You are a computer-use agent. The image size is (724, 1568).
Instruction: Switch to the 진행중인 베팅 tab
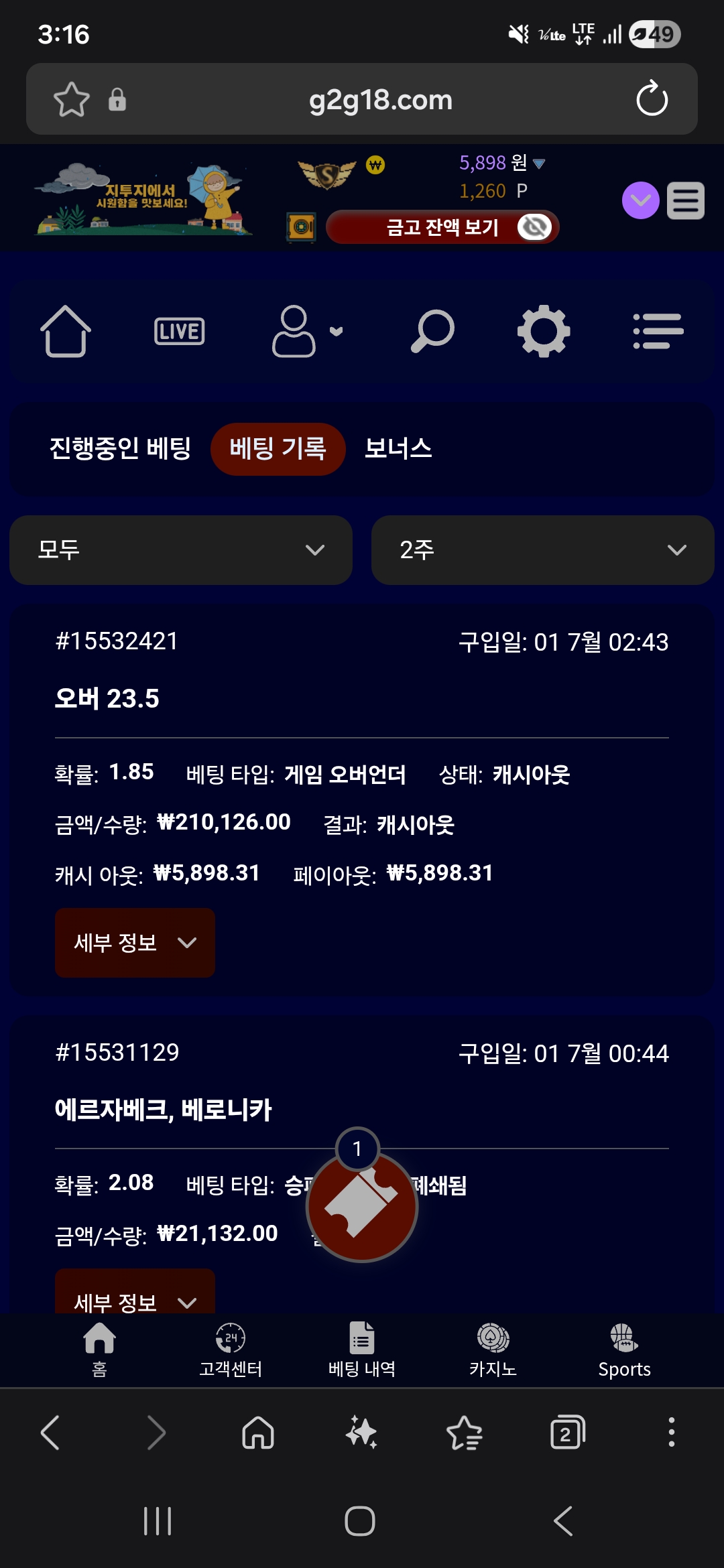[x=120, y=449]
